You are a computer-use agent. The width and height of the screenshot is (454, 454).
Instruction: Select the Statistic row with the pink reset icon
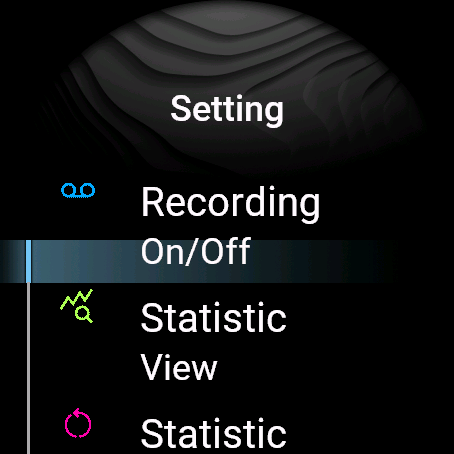[227, 428]
